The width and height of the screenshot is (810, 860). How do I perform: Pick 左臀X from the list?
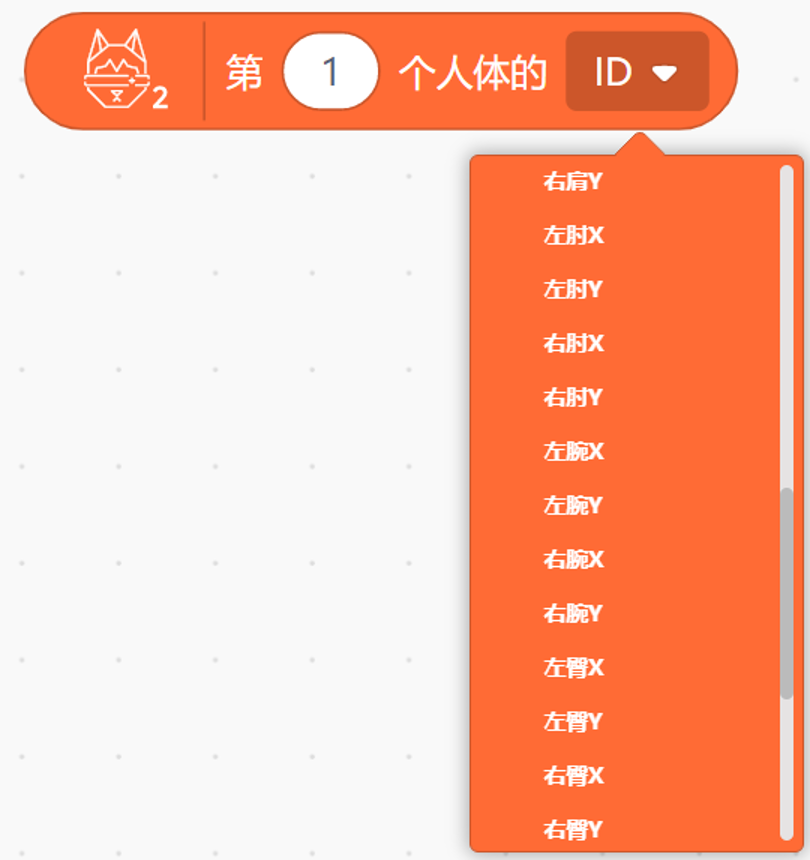[x=573, y=667]
